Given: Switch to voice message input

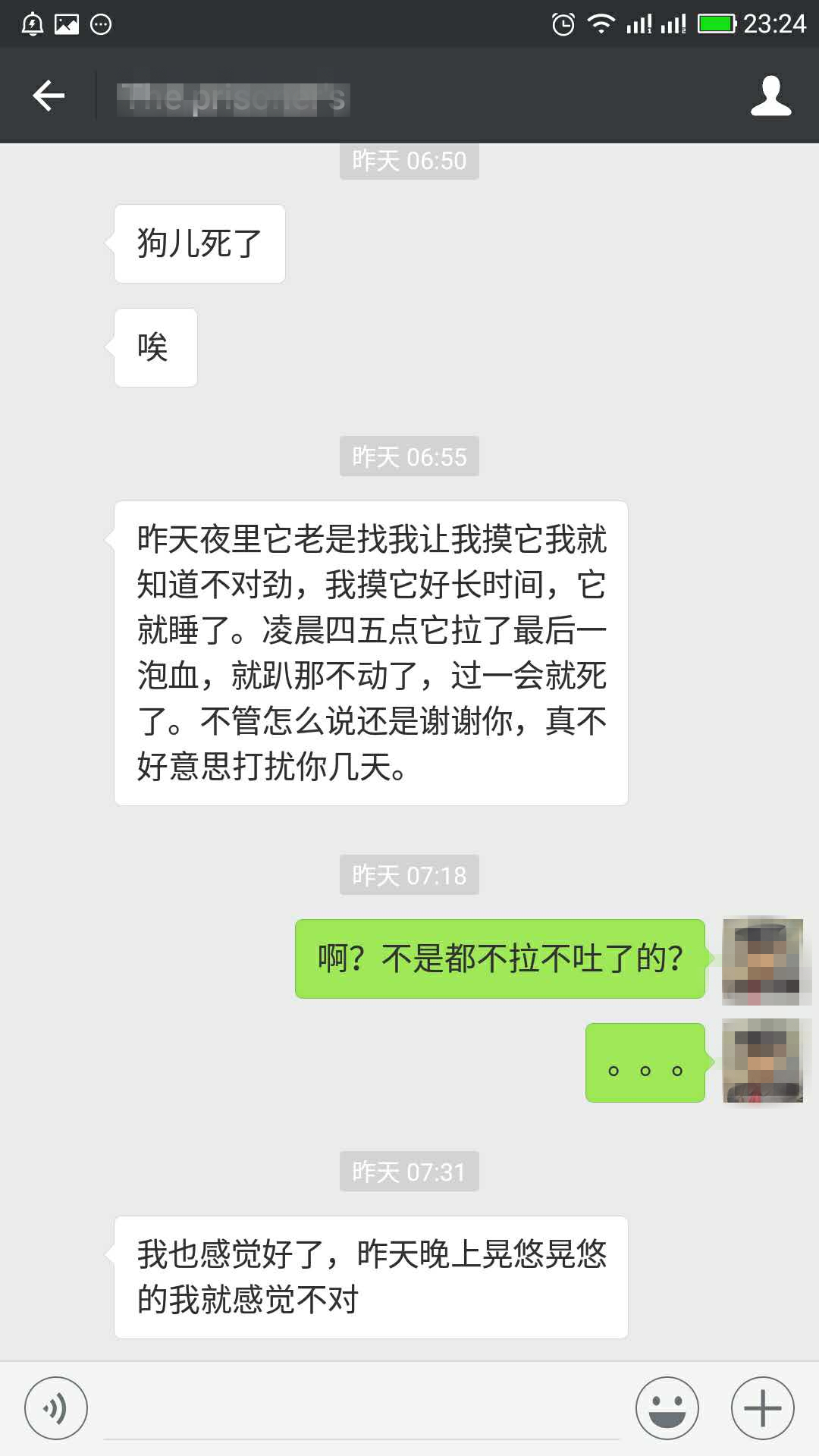Looking at the screenshot, I should pyautogui.click(x=57, y=1407).
